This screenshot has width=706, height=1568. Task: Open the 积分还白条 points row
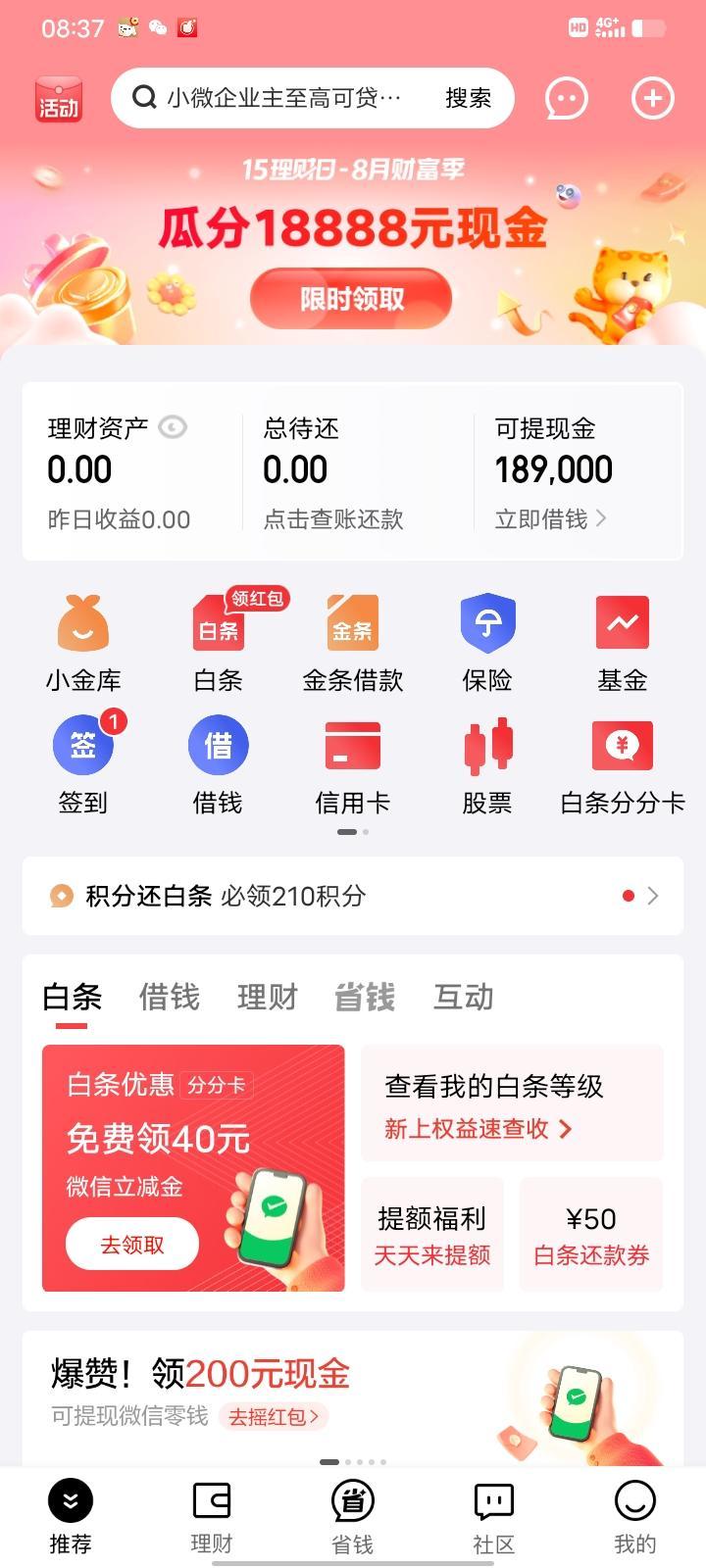pos(353,896)
